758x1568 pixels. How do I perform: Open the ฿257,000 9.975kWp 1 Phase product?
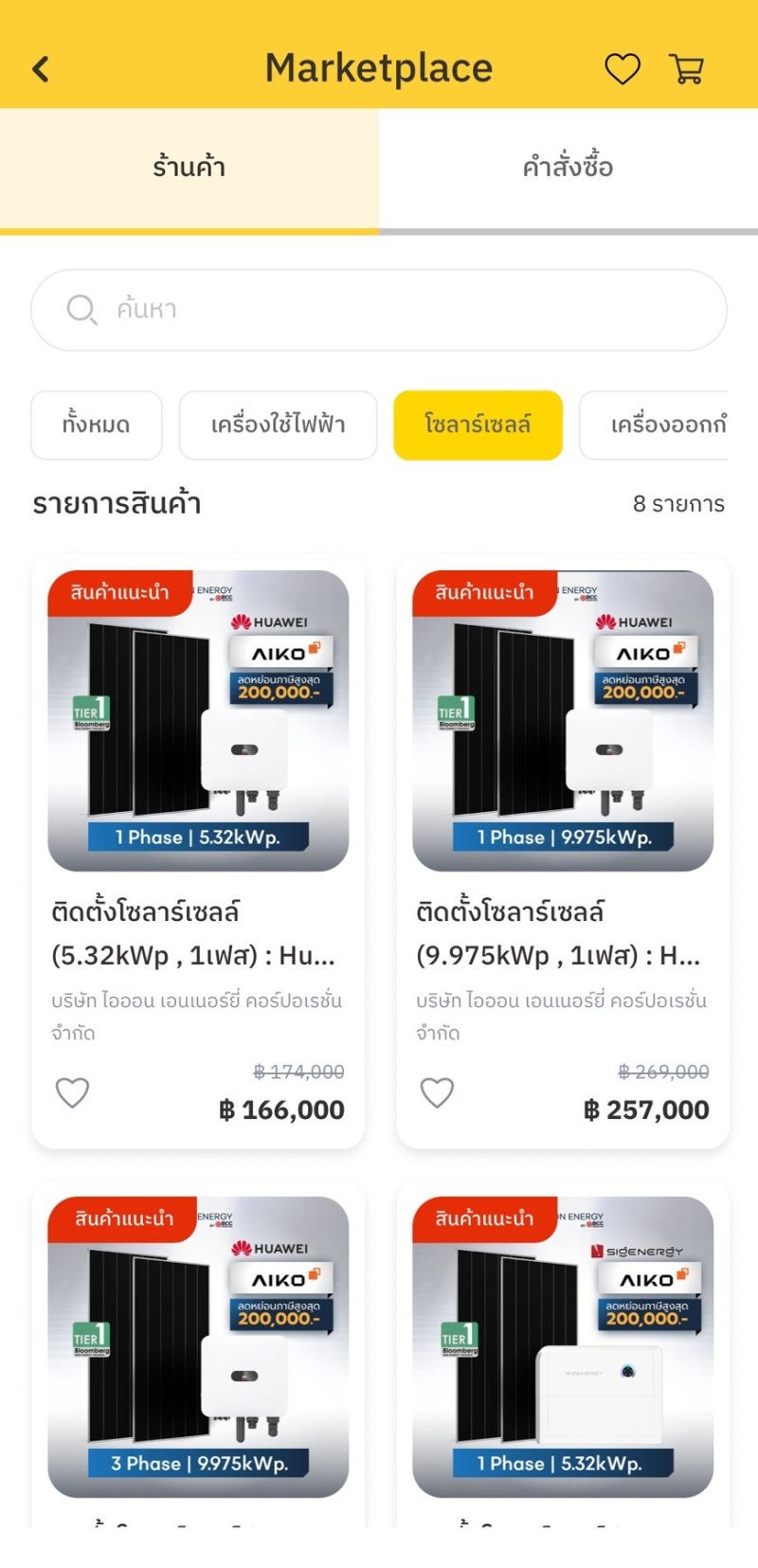coord(563,852)
